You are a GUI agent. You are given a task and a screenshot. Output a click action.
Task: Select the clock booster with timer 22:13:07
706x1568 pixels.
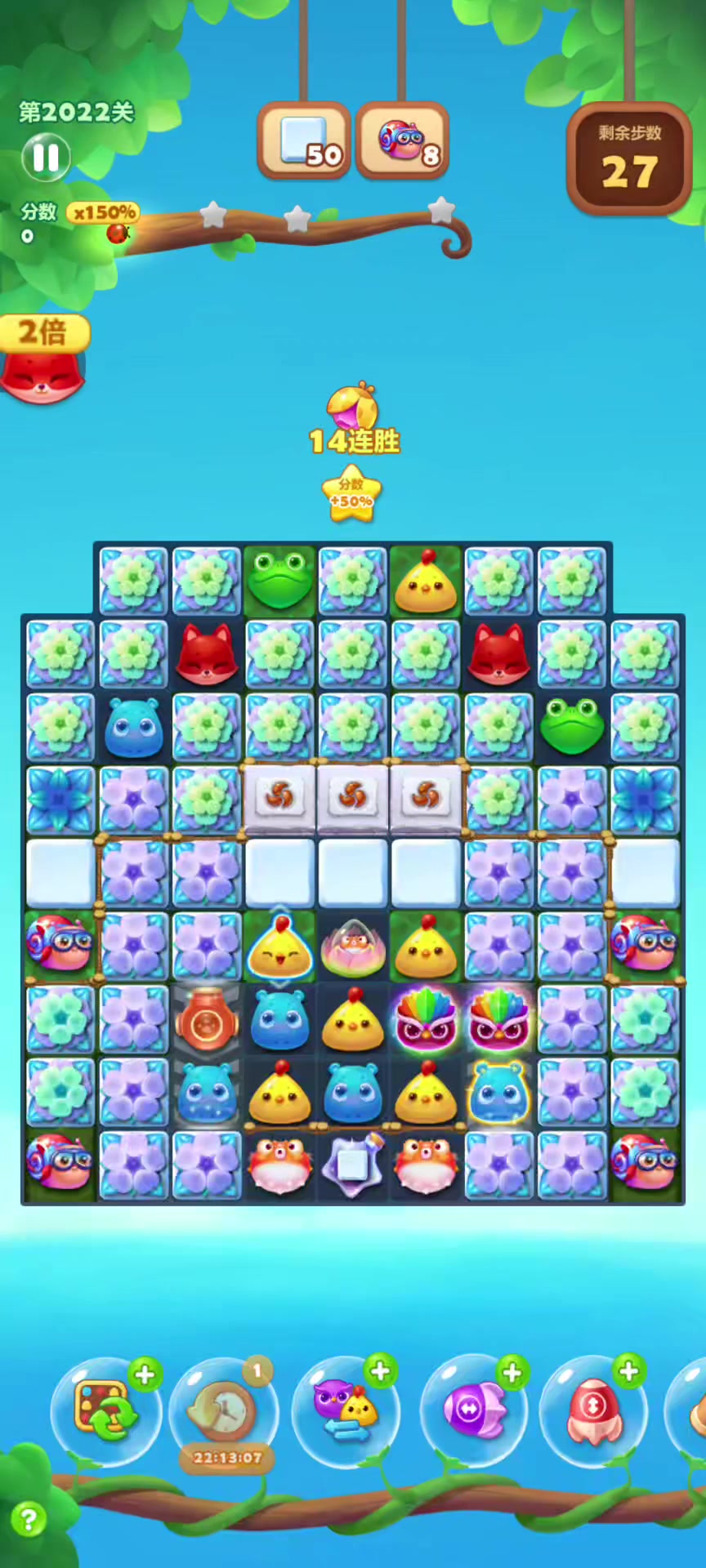(x=224, y=1411)
